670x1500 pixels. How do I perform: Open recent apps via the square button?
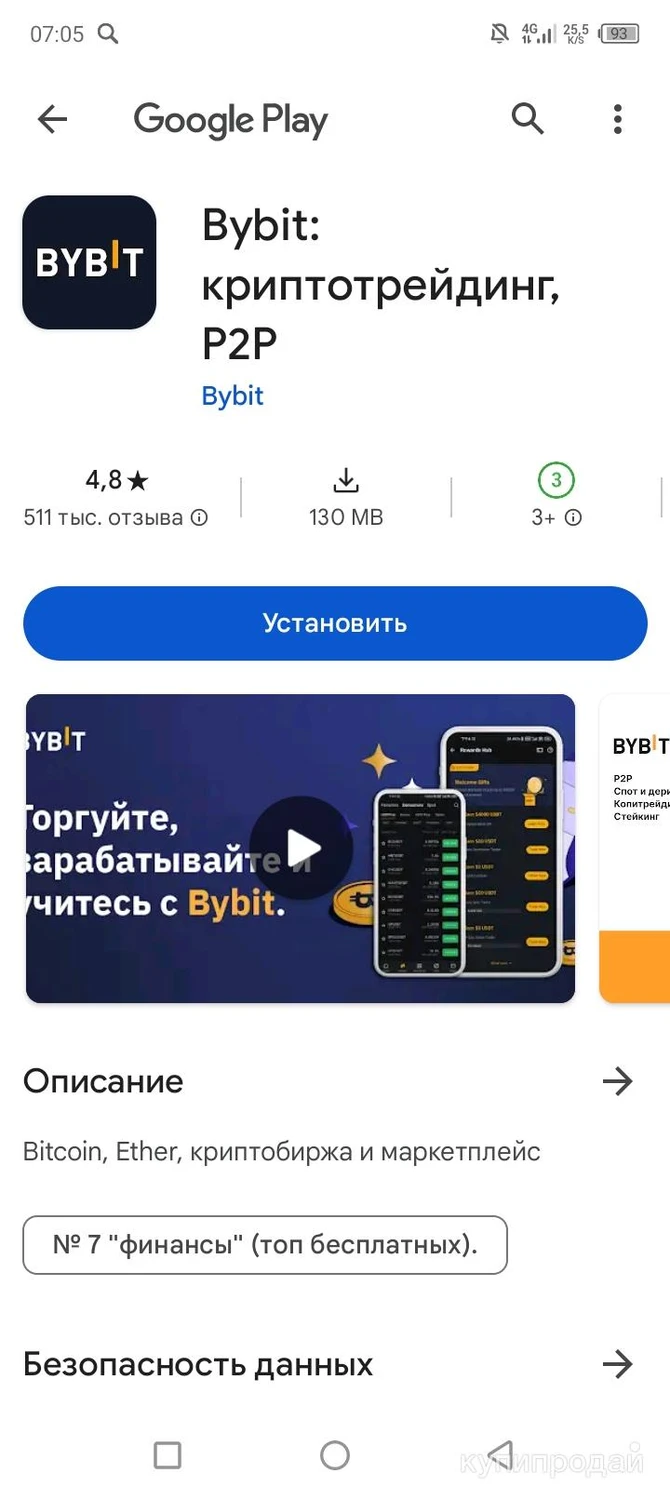(x=168, y=1455)
